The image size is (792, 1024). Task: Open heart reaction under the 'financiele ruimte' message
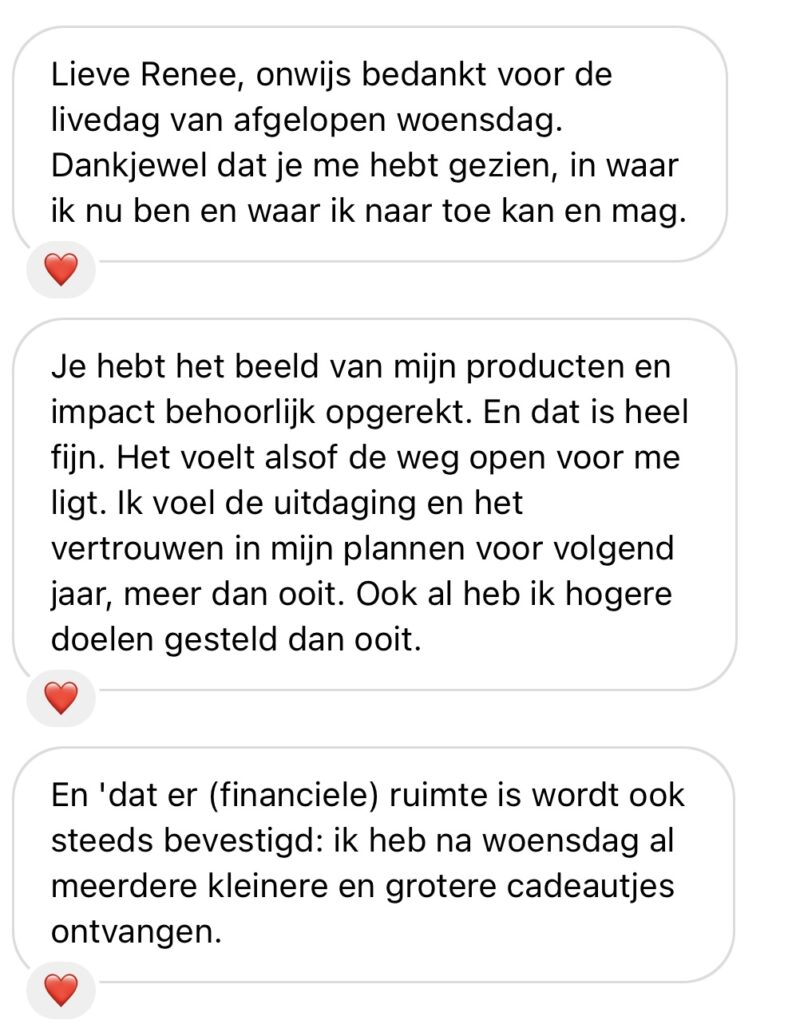click(61, 990)
